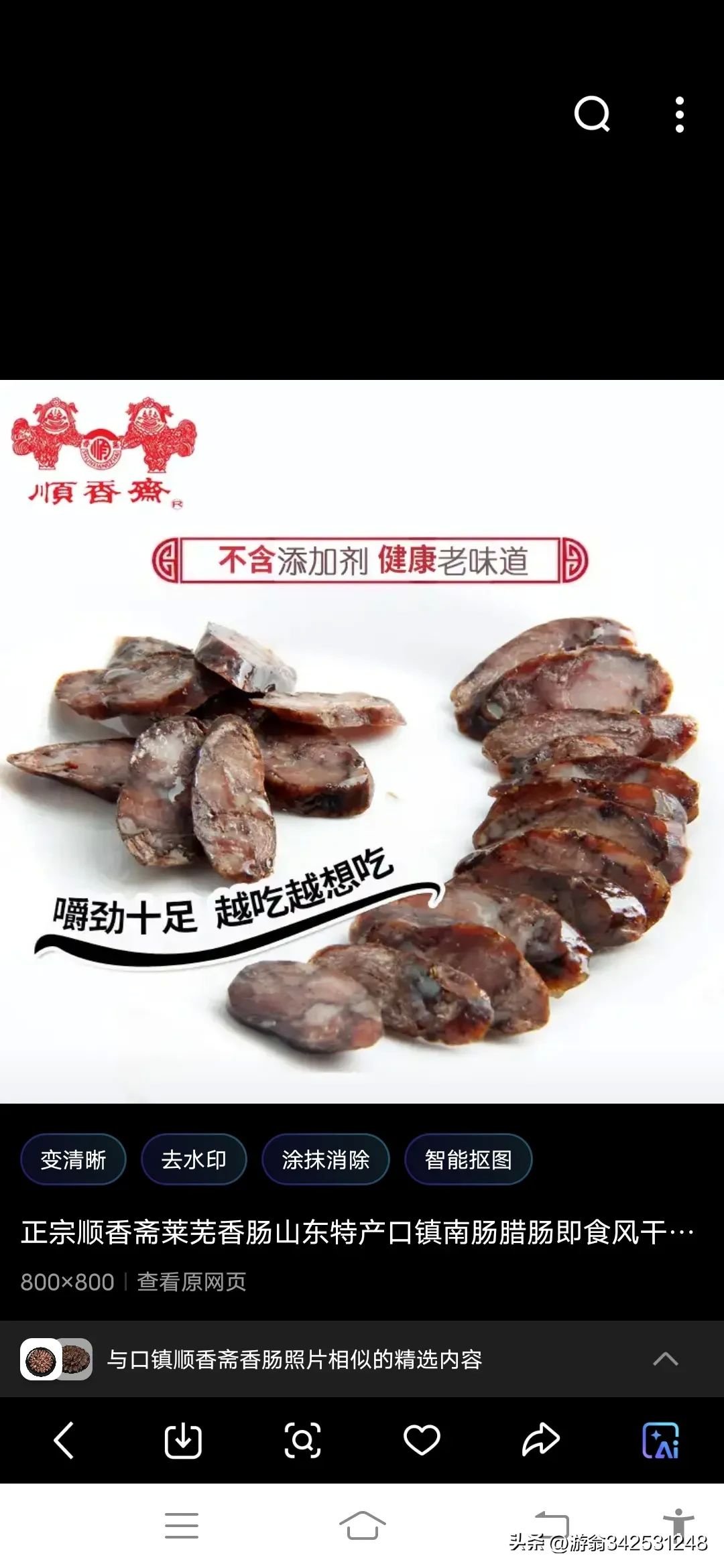Open the three-dot overflow menu
724x1568 pixels.
[x=679, y=115]
